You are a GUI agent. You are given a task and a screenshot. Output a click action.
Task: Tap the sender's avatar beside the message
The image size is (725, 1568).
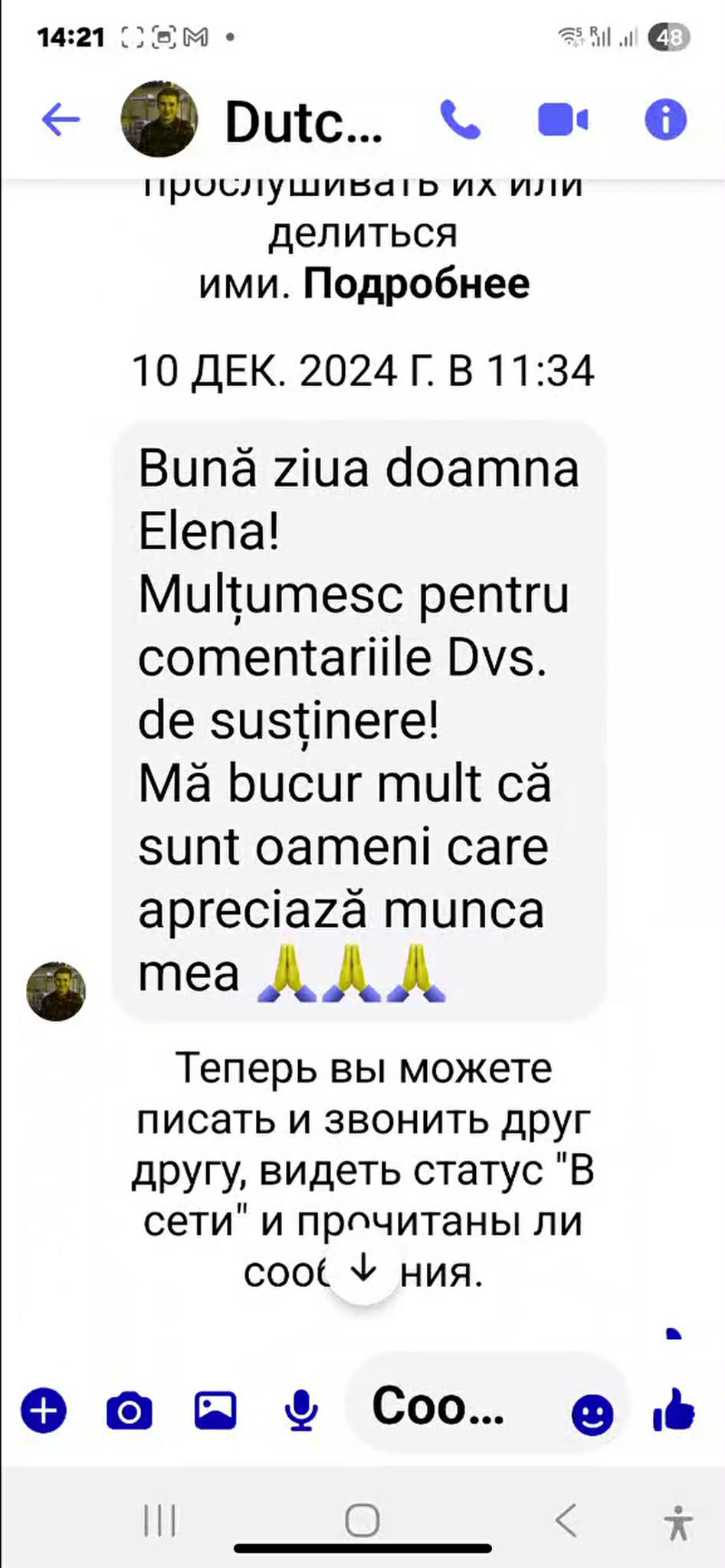pos(56,991)
